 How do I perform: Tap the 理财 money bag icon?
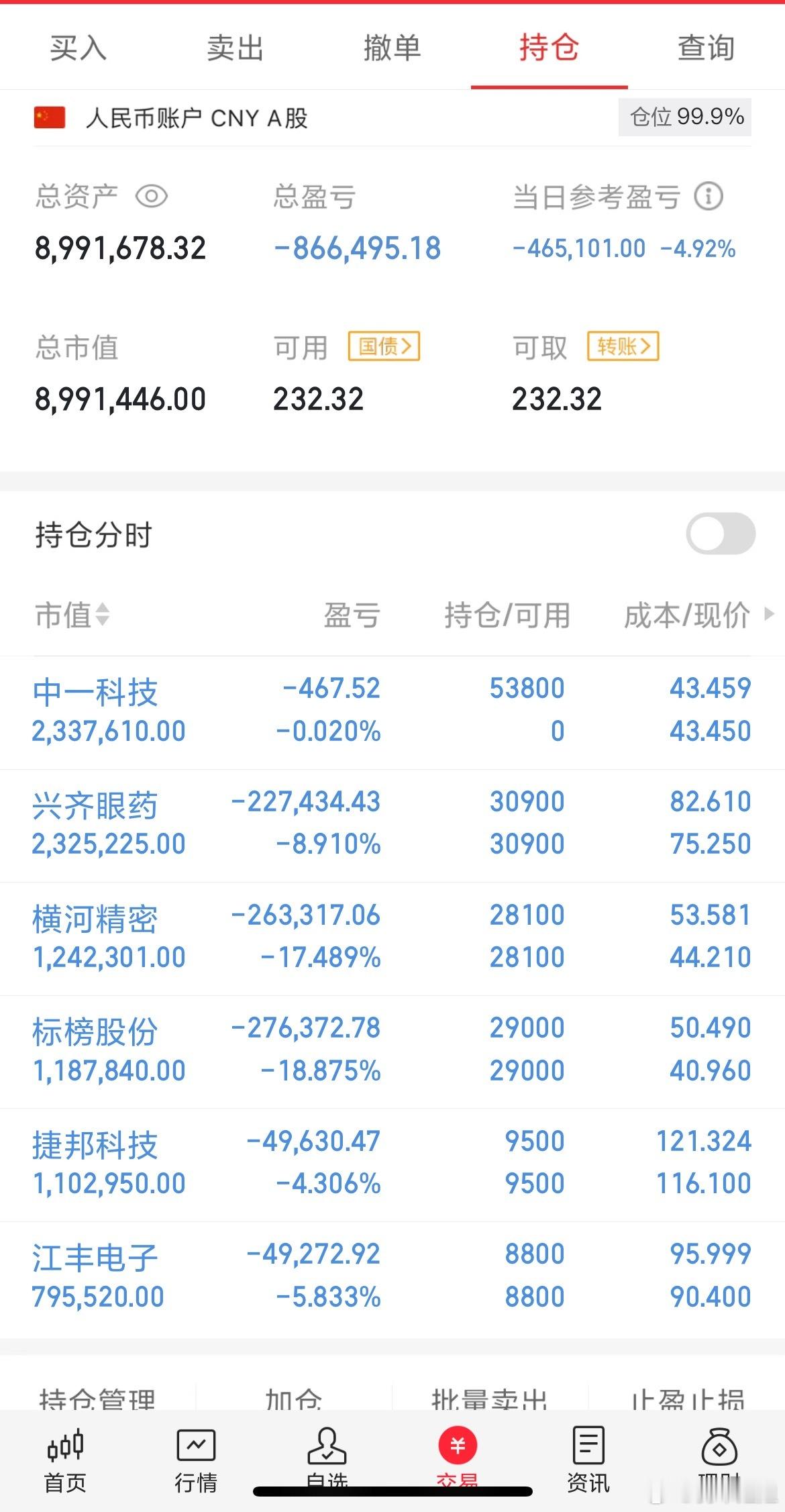coord(719,1444)
